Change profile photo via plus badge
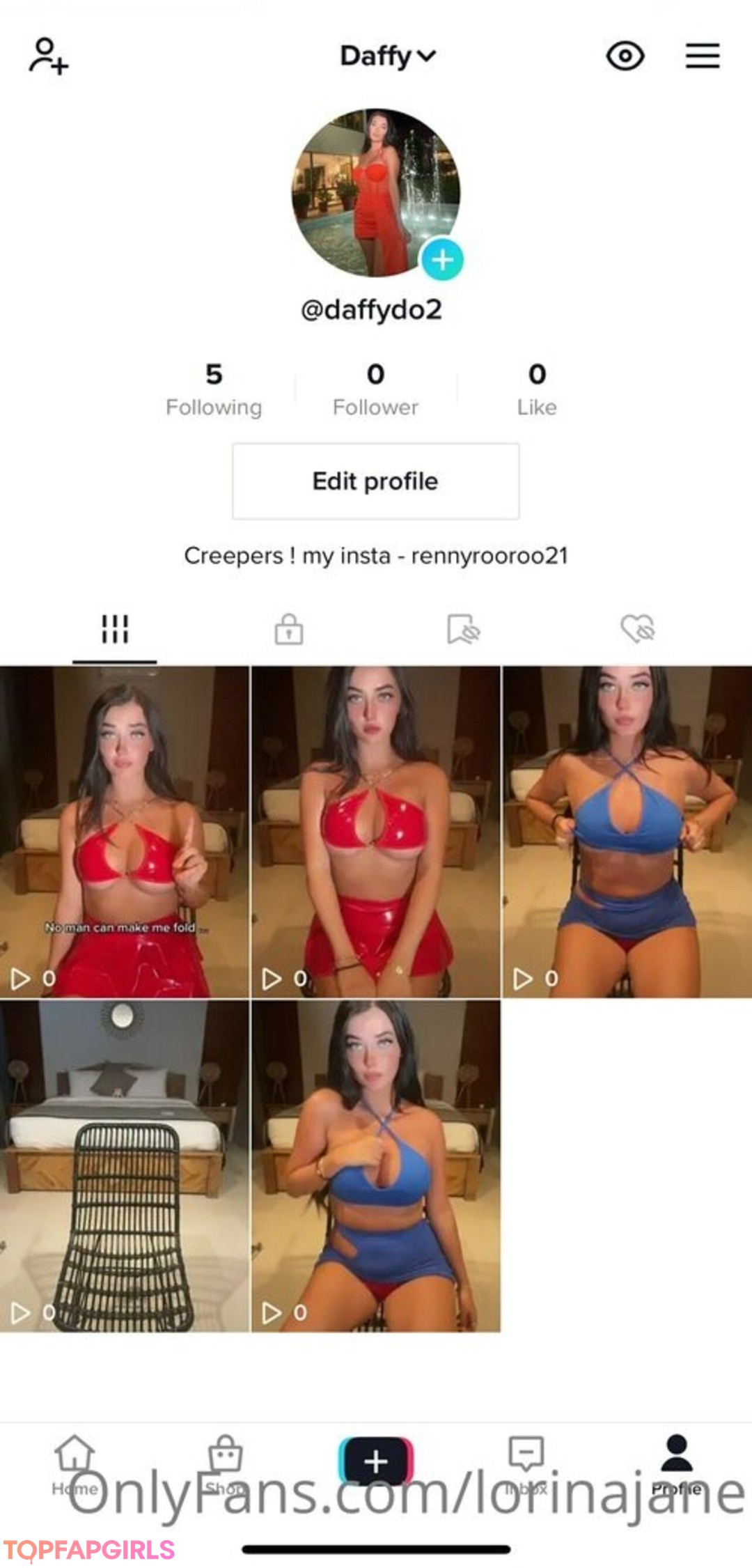This screenshot has height=1568, width=752. click(442, 260)
